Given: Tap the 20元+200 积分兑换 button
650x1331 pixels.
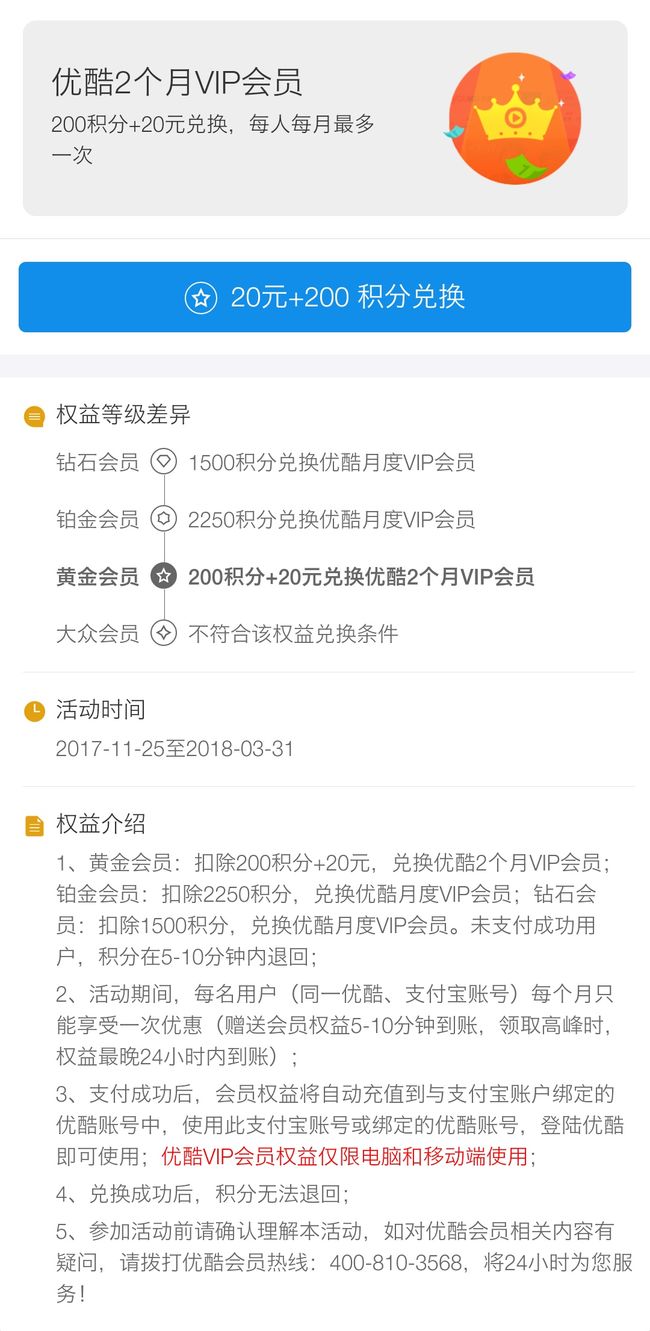Looking at the screenshot, I should [325, 297].
